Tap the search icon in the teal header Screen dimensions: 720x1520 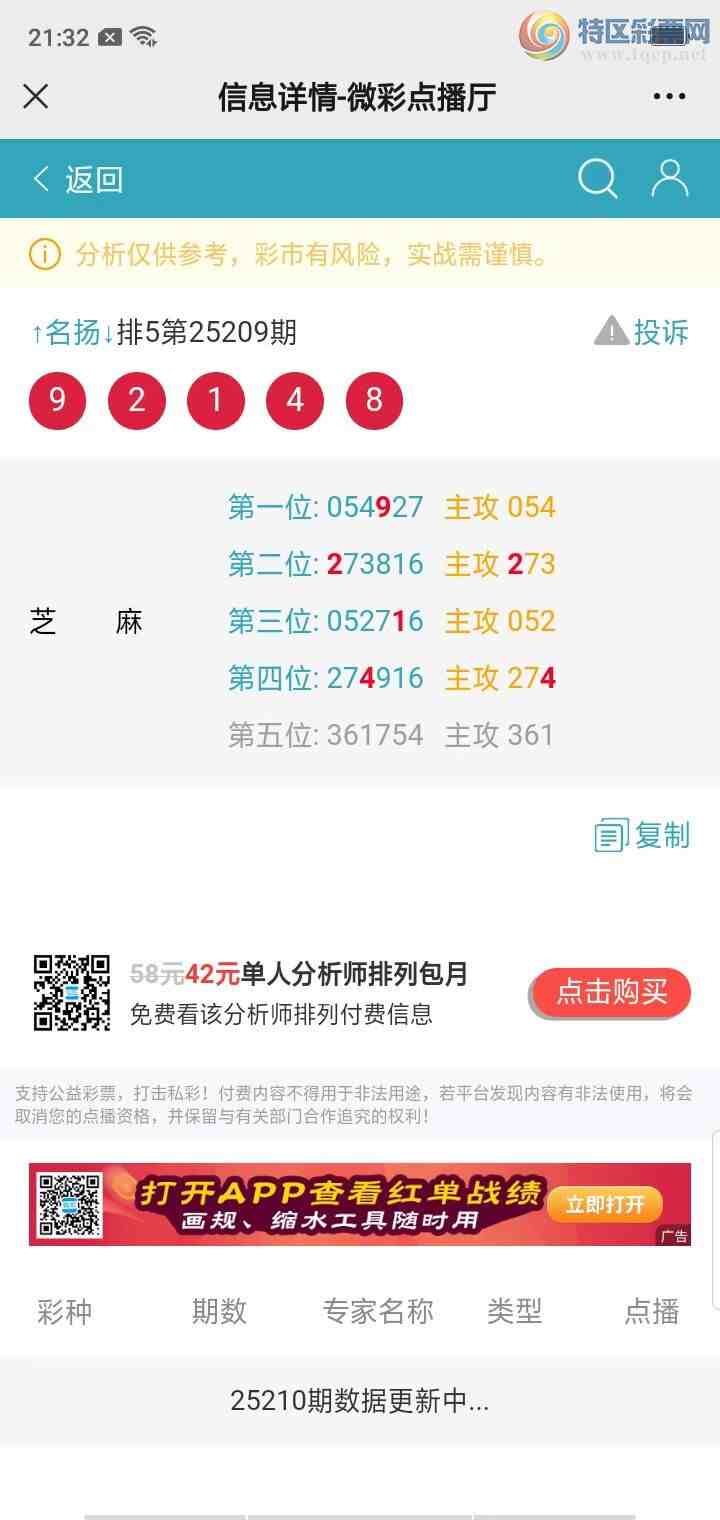(x=597, y=178)
